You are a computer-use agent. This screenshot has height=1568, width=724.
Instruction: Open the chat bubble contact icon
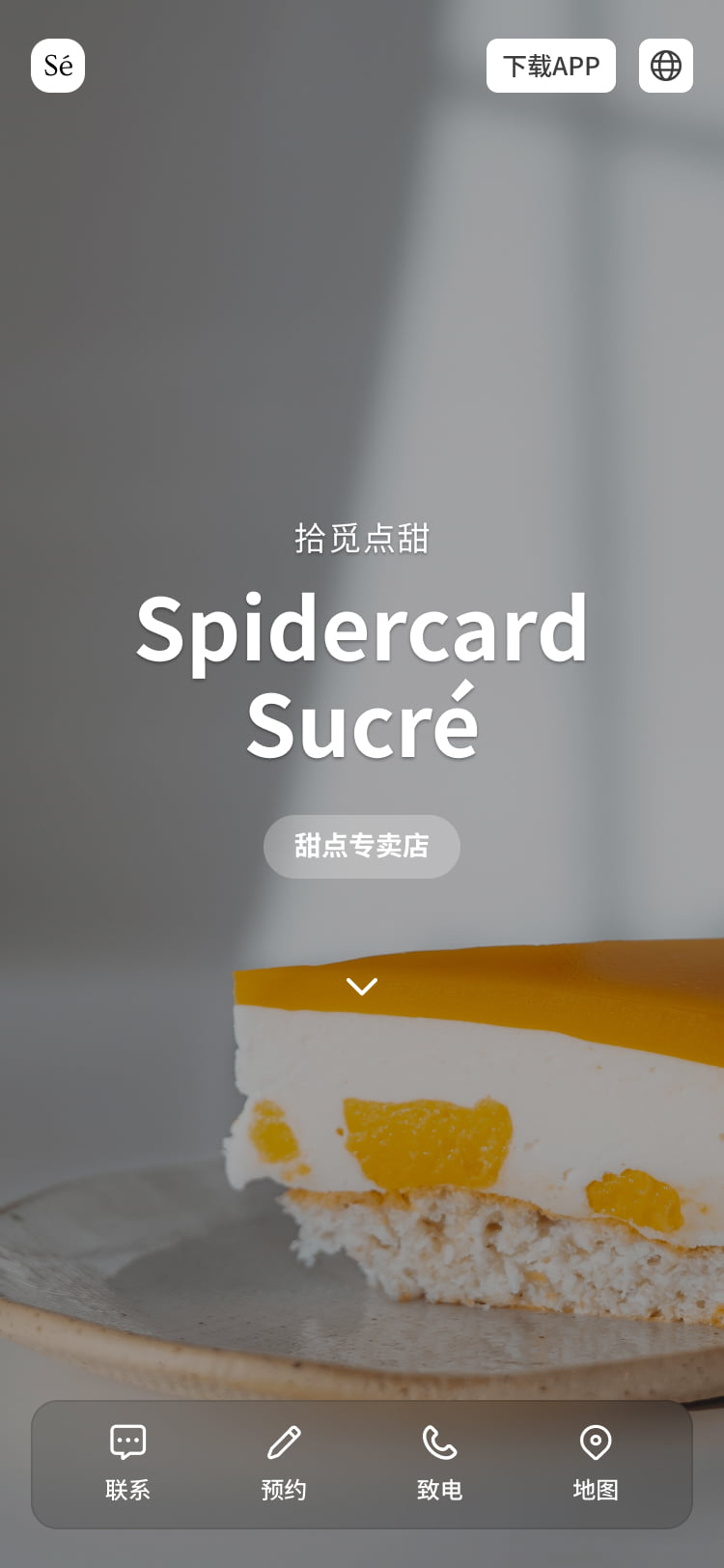coord(126,1440)
